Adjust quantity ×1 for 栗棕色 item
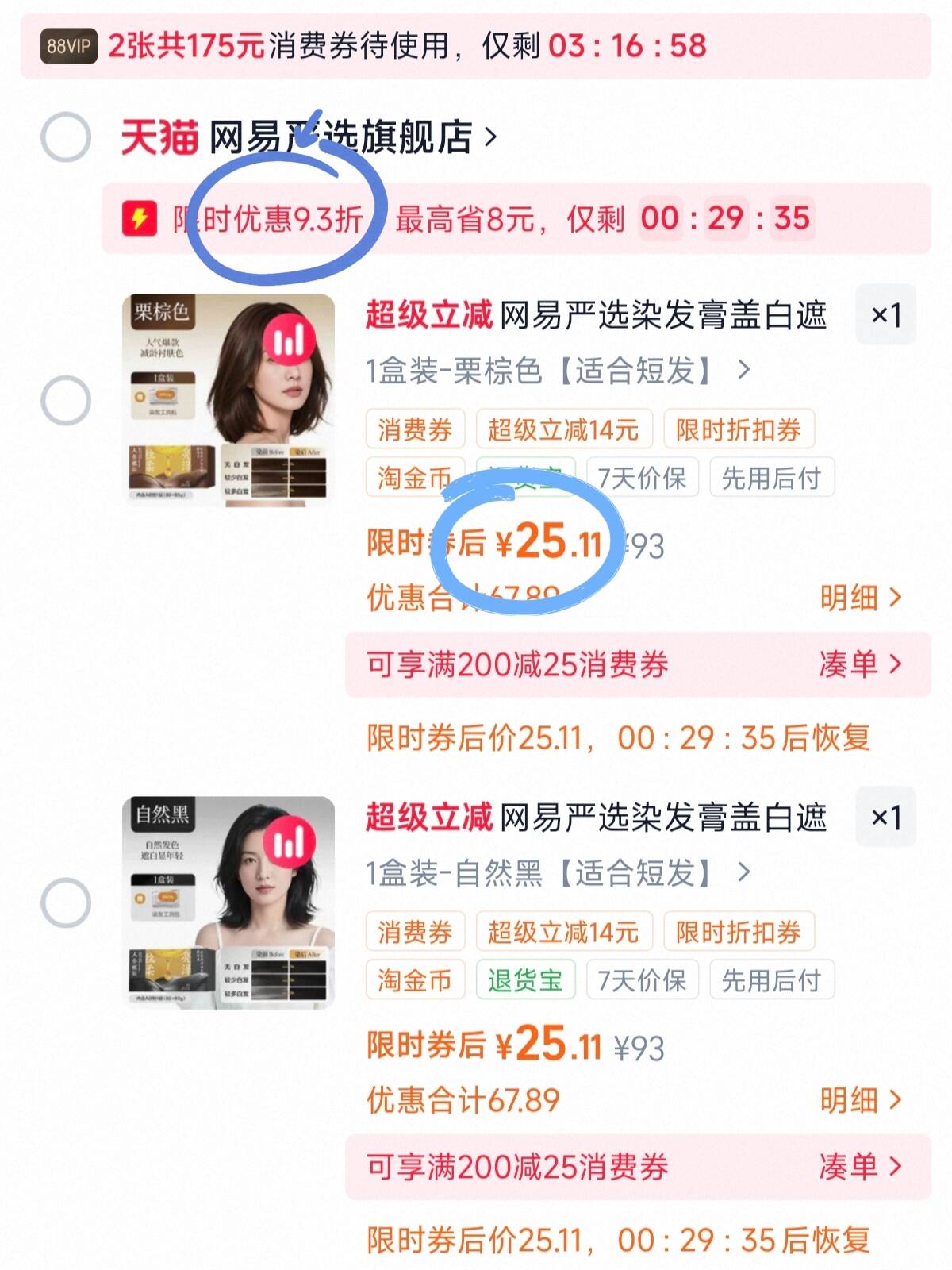Image resolution: width=952 pixels, height=1270 pixels. (885, 315)
